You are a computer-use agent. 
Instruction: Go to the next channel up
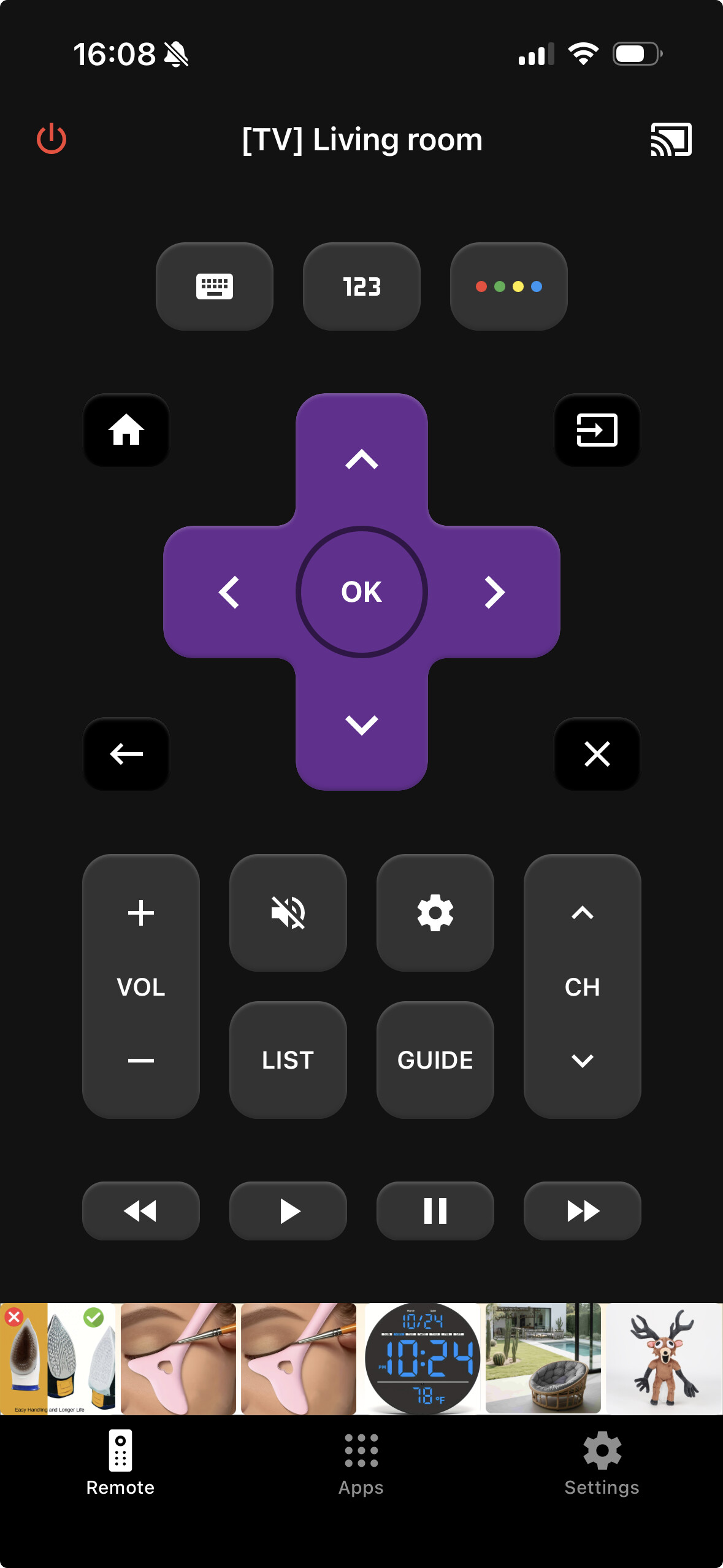point(582,913)
